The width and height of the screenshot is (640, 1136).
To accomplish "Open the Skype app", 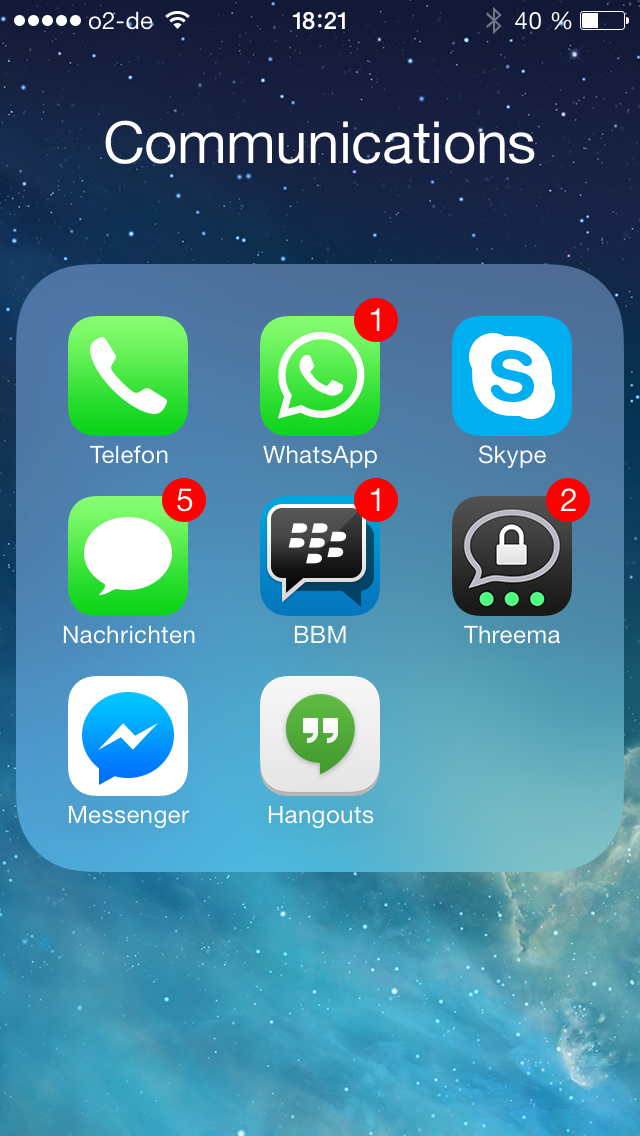I will [x=512, y=375].
